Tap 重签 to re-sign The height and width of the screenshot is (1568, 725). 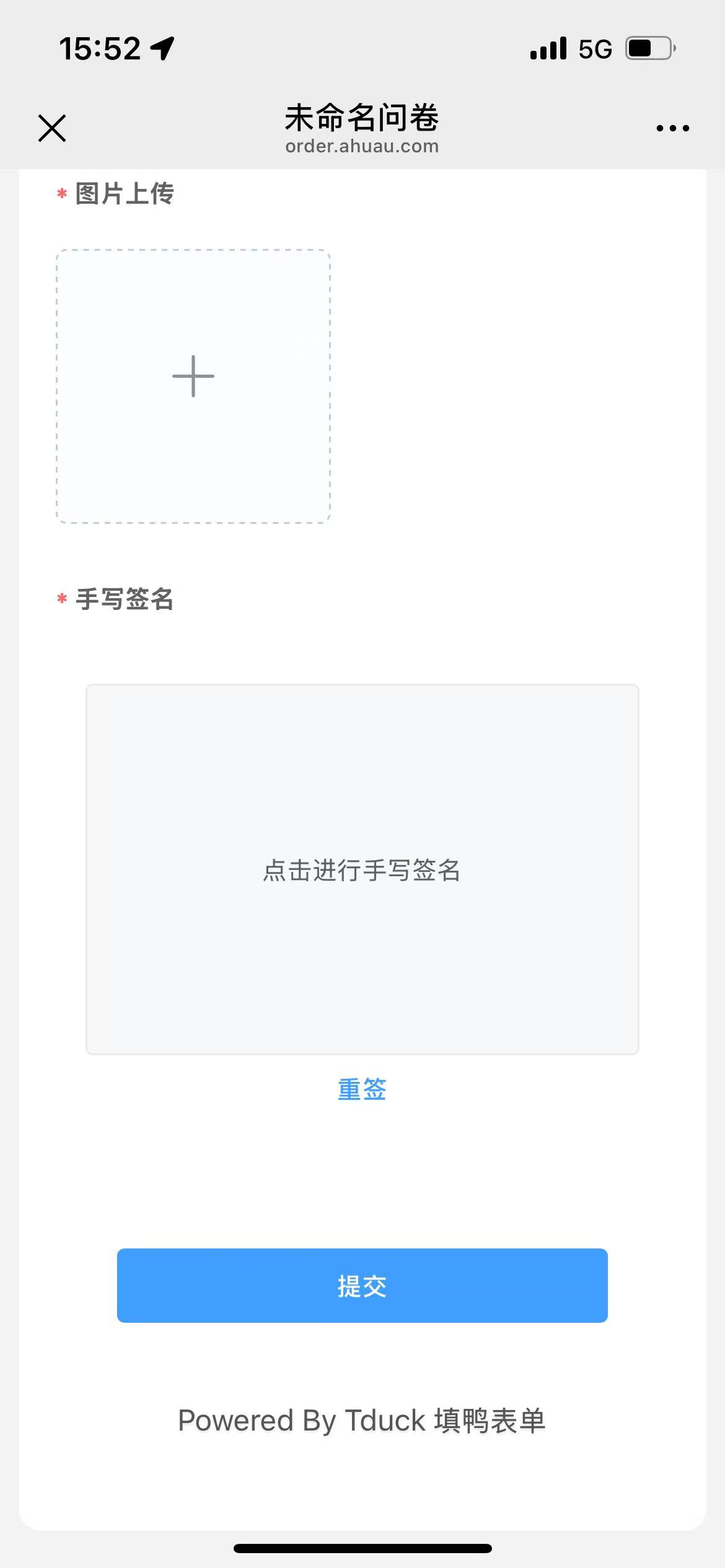coord(362,1089)
